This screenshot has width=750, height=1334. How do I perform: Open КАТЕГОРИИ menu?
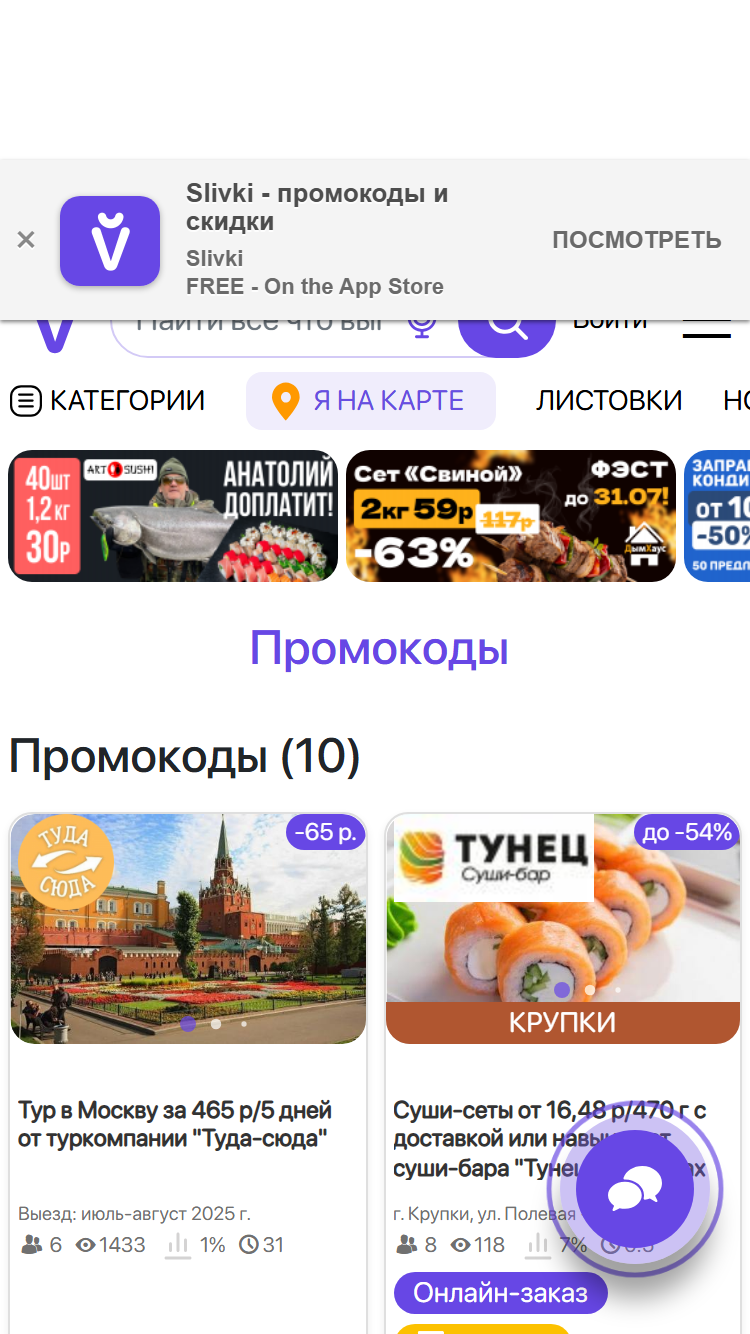107,401
